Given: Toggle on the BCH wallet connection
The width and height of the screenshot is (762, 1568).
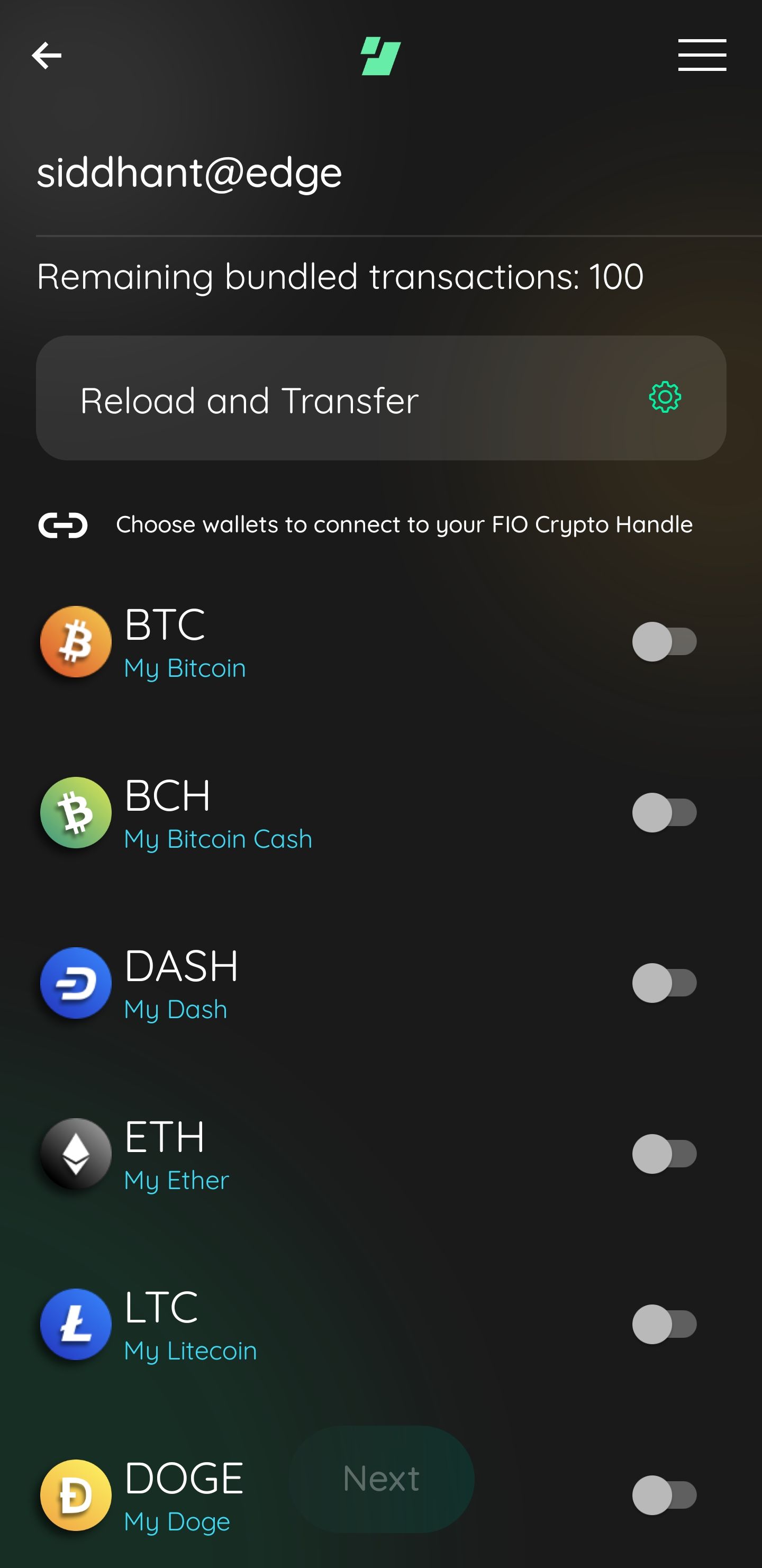Looking at the screenshot, I should 664,813.
